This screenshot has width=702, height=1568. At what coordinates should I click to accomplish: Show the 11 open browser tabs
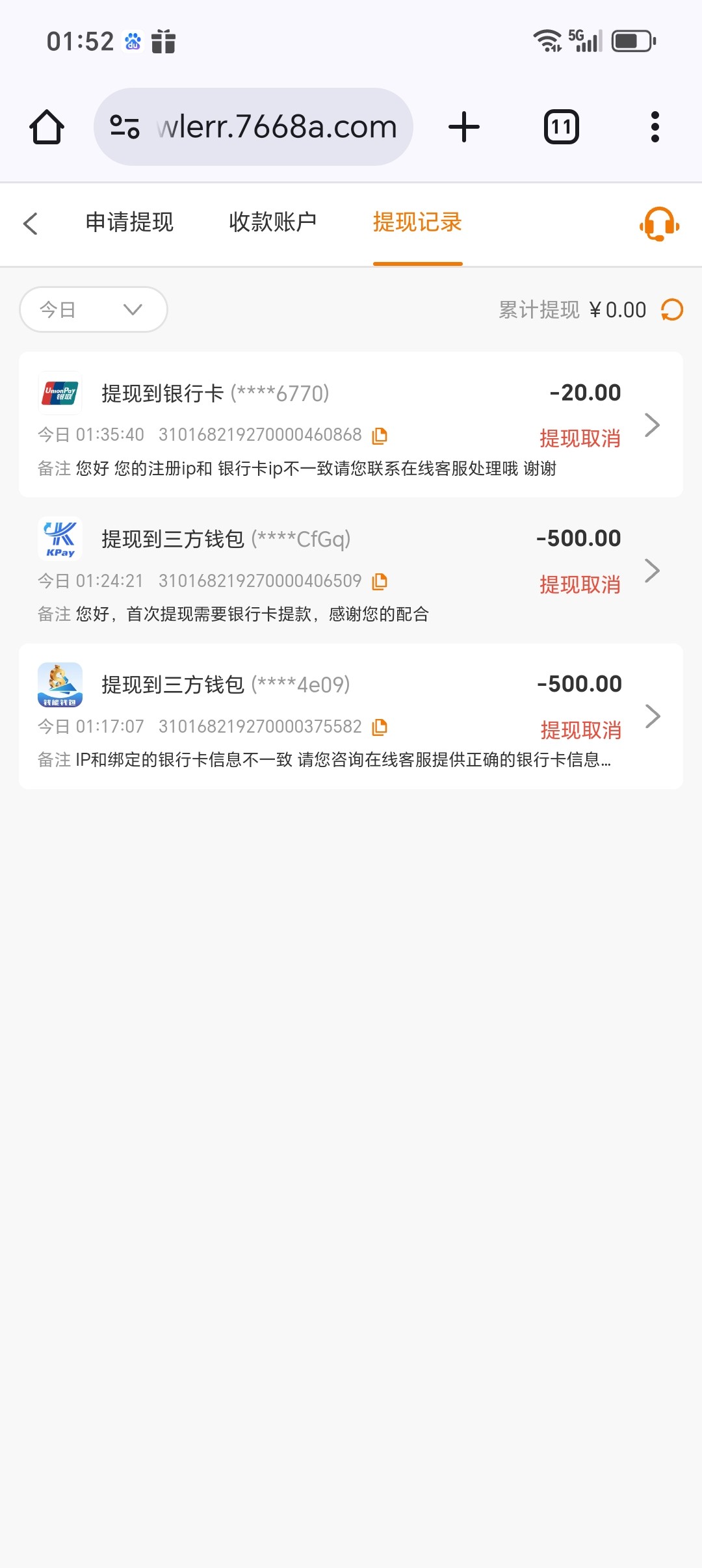(x=561, y=127)
